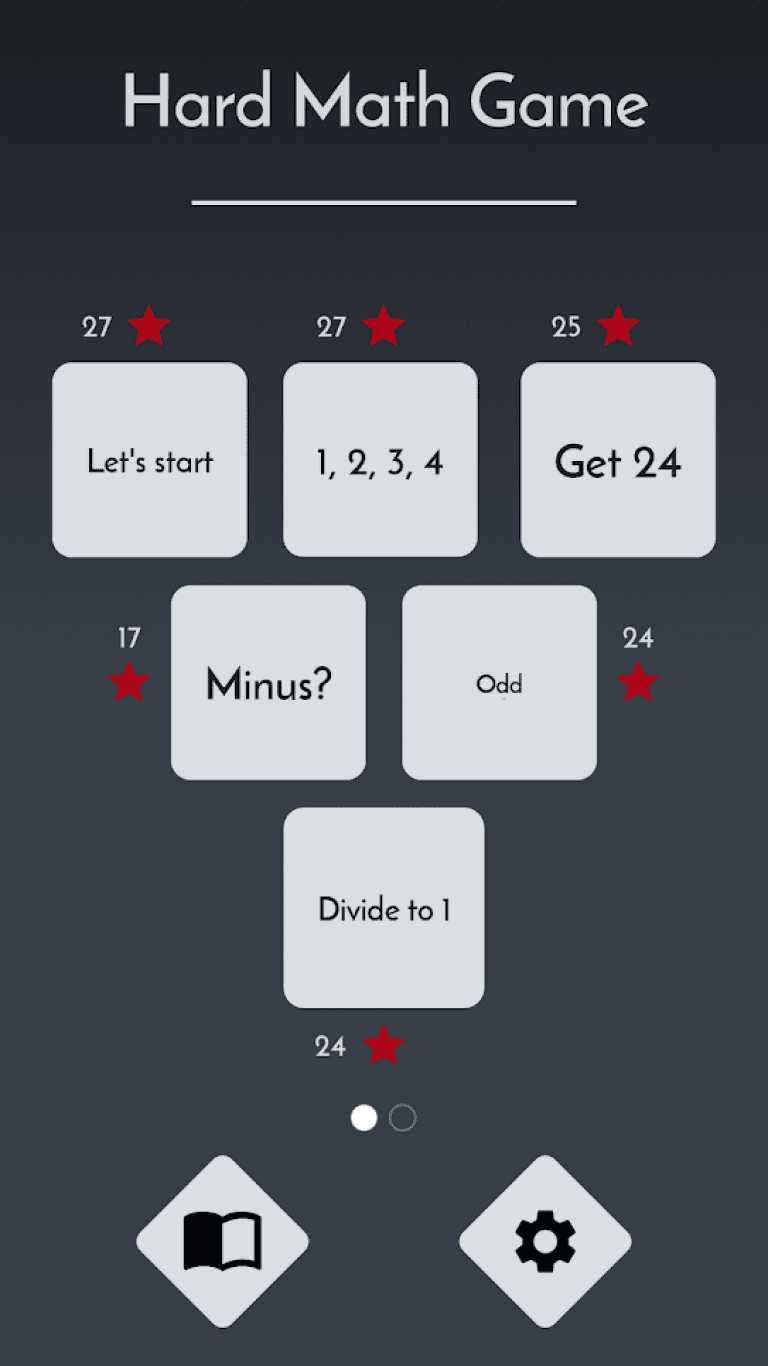The image size is (768, 1366).
Task: Select the second page indicator dot
Action: click(x=402, y=1118)
